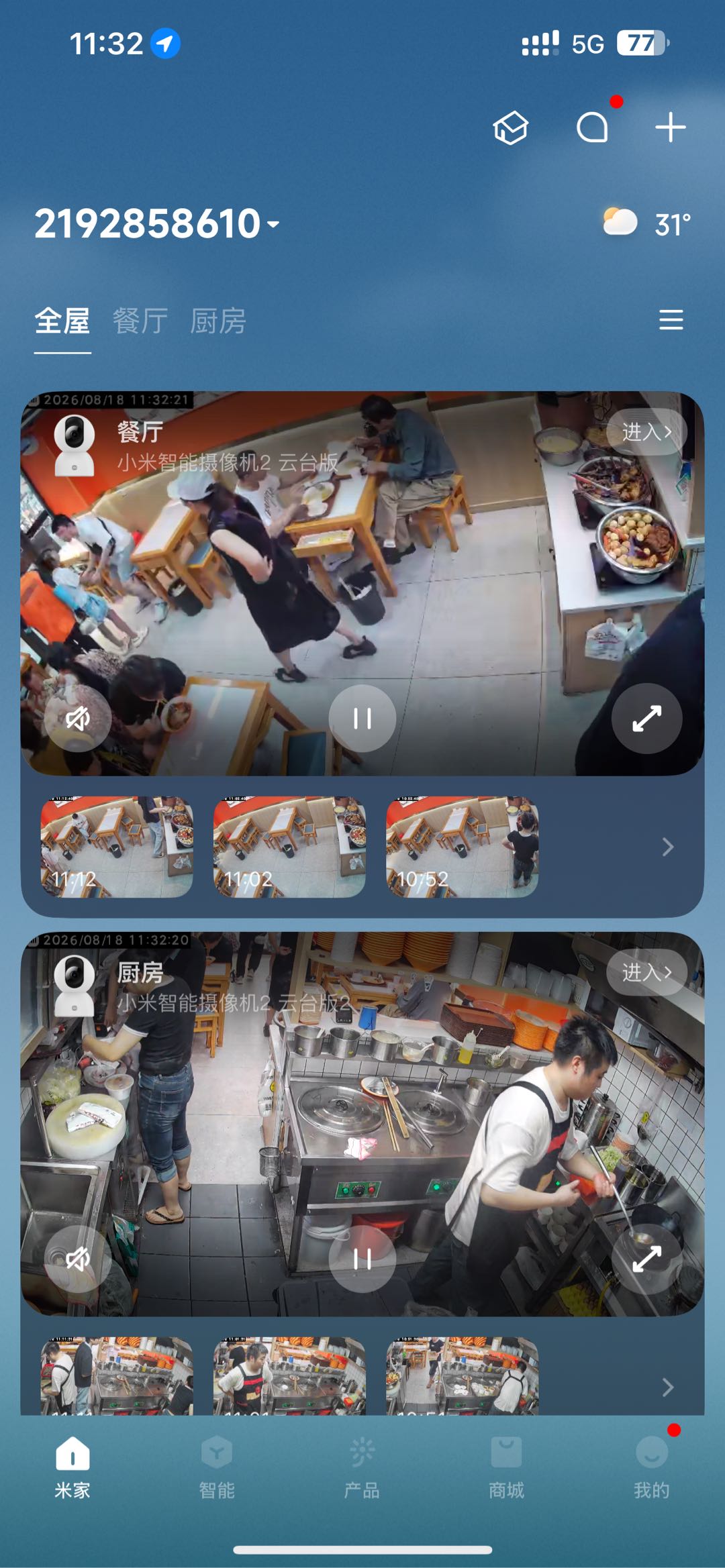Open the 10:52 dining room recording
Screen dimensions: 725x1568
463,847
